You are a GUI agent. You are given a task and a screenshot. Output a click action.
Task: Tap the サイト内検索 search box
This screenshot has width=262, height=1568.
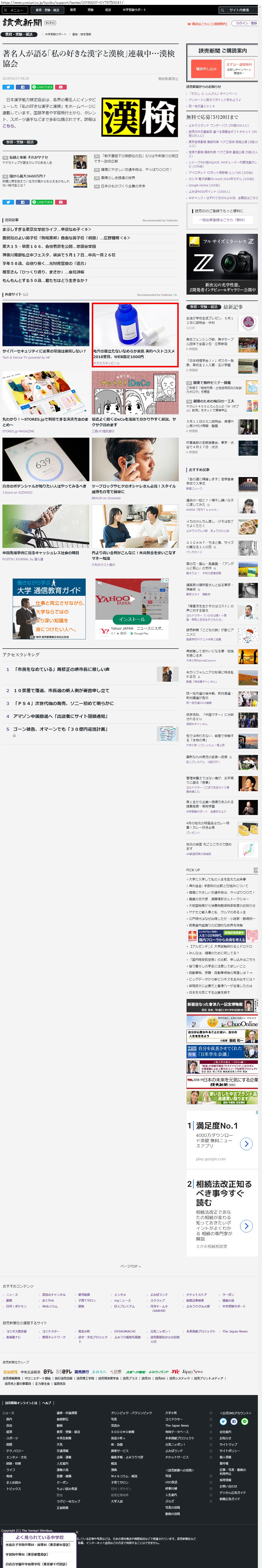point(239,10)
